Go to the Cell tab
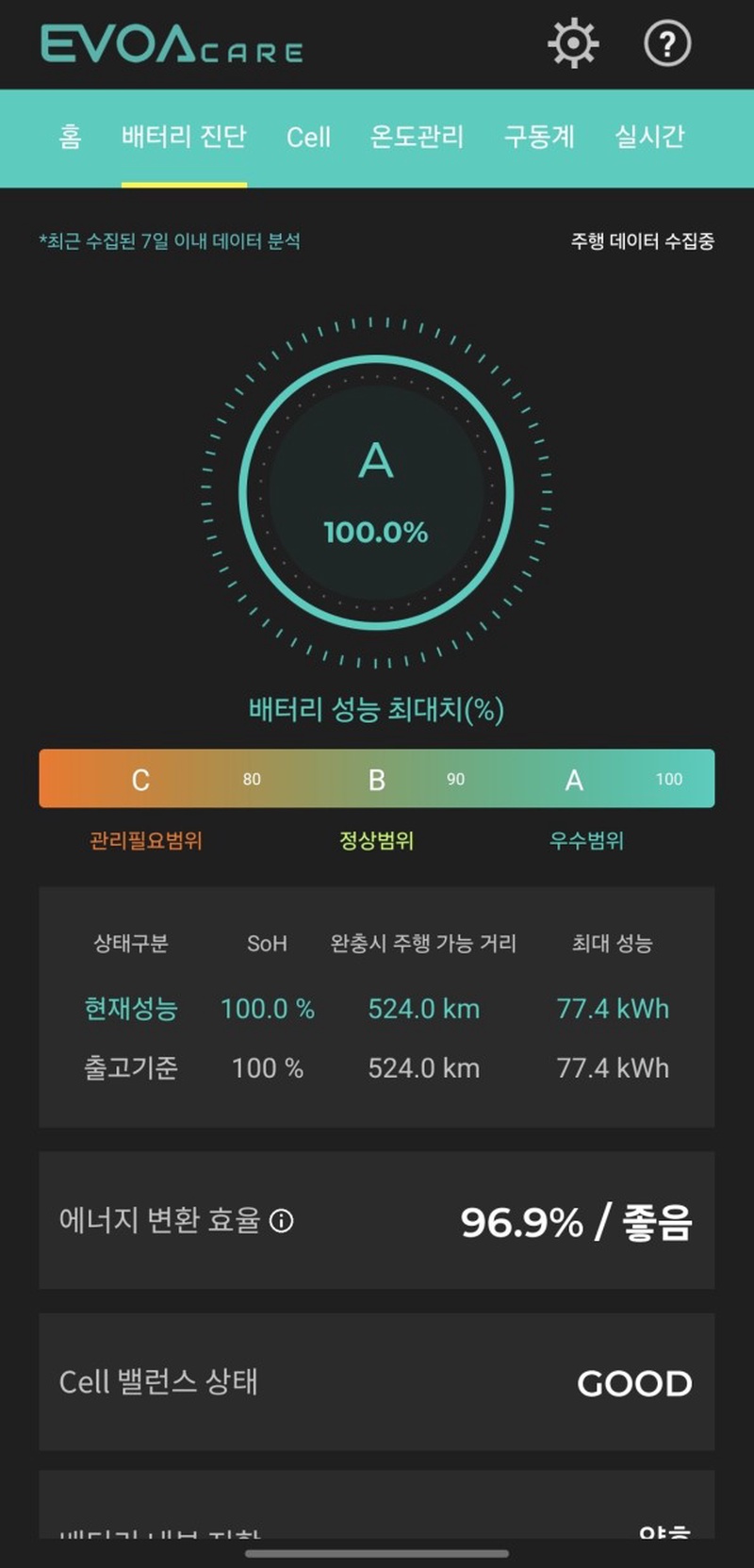The image size is (754, 1568). (x=308, y=138)
